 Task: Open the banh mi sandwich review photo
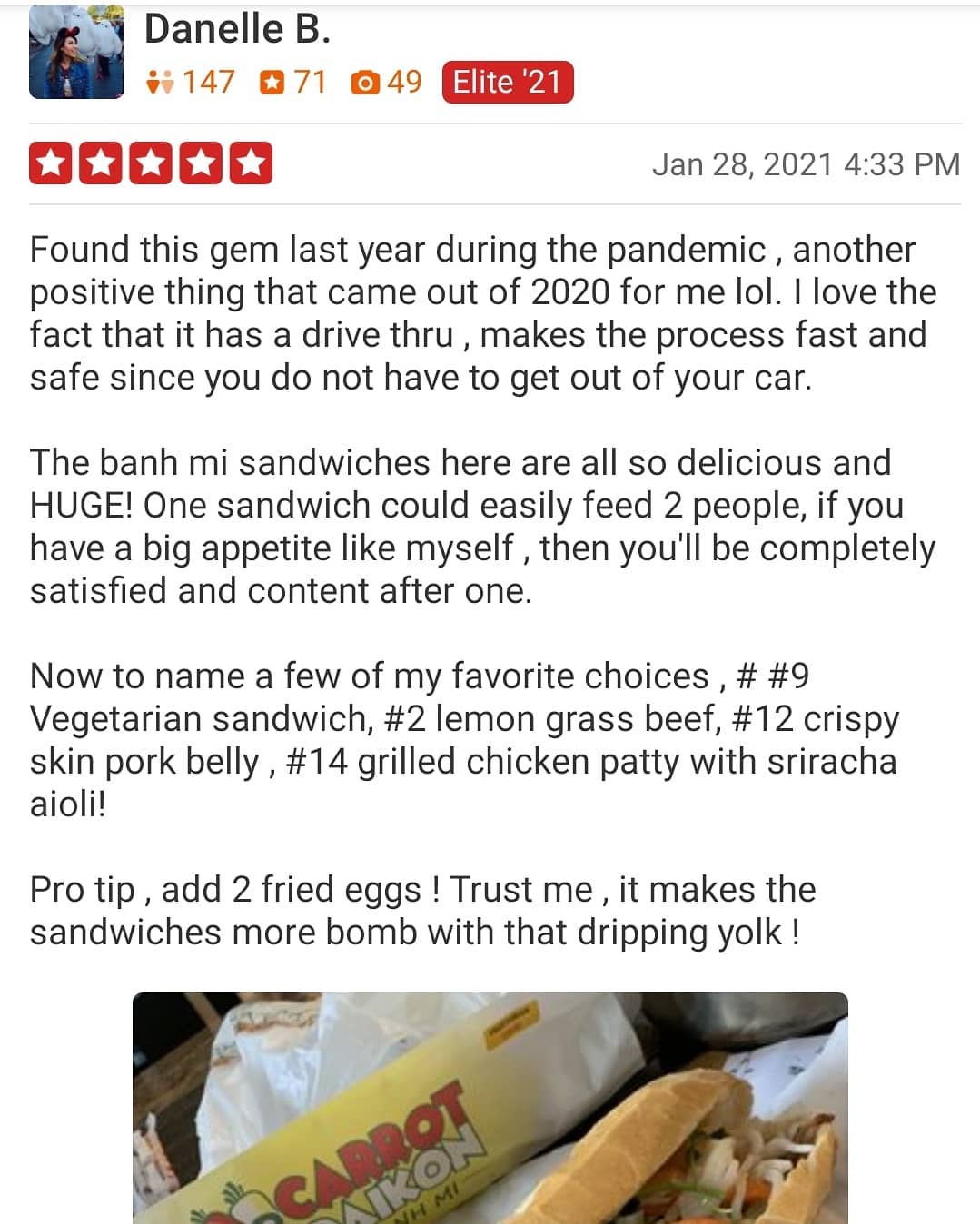tap(490, 1108)
